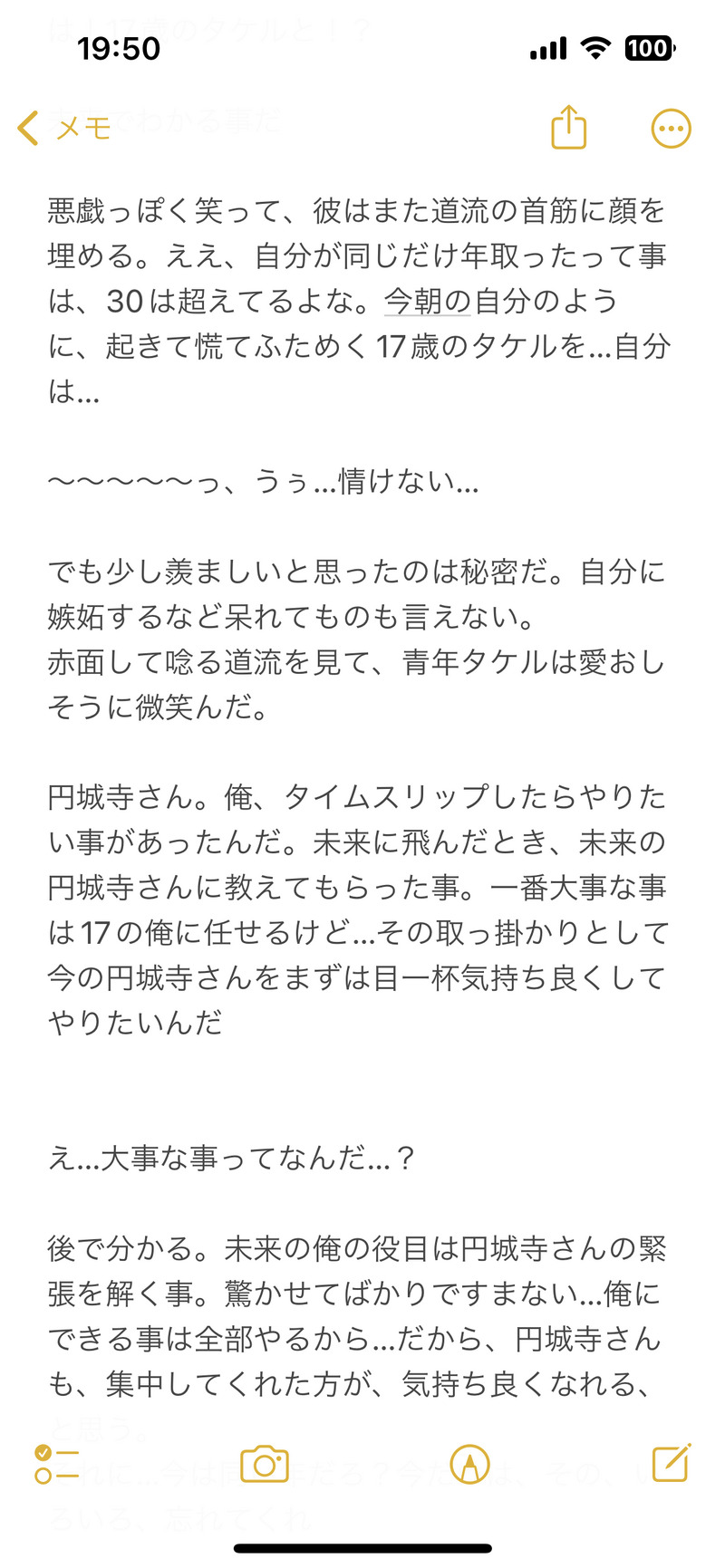Add a checklist to the note
Viewport: 725px width, 1568px height.
tap(56, 1464)
